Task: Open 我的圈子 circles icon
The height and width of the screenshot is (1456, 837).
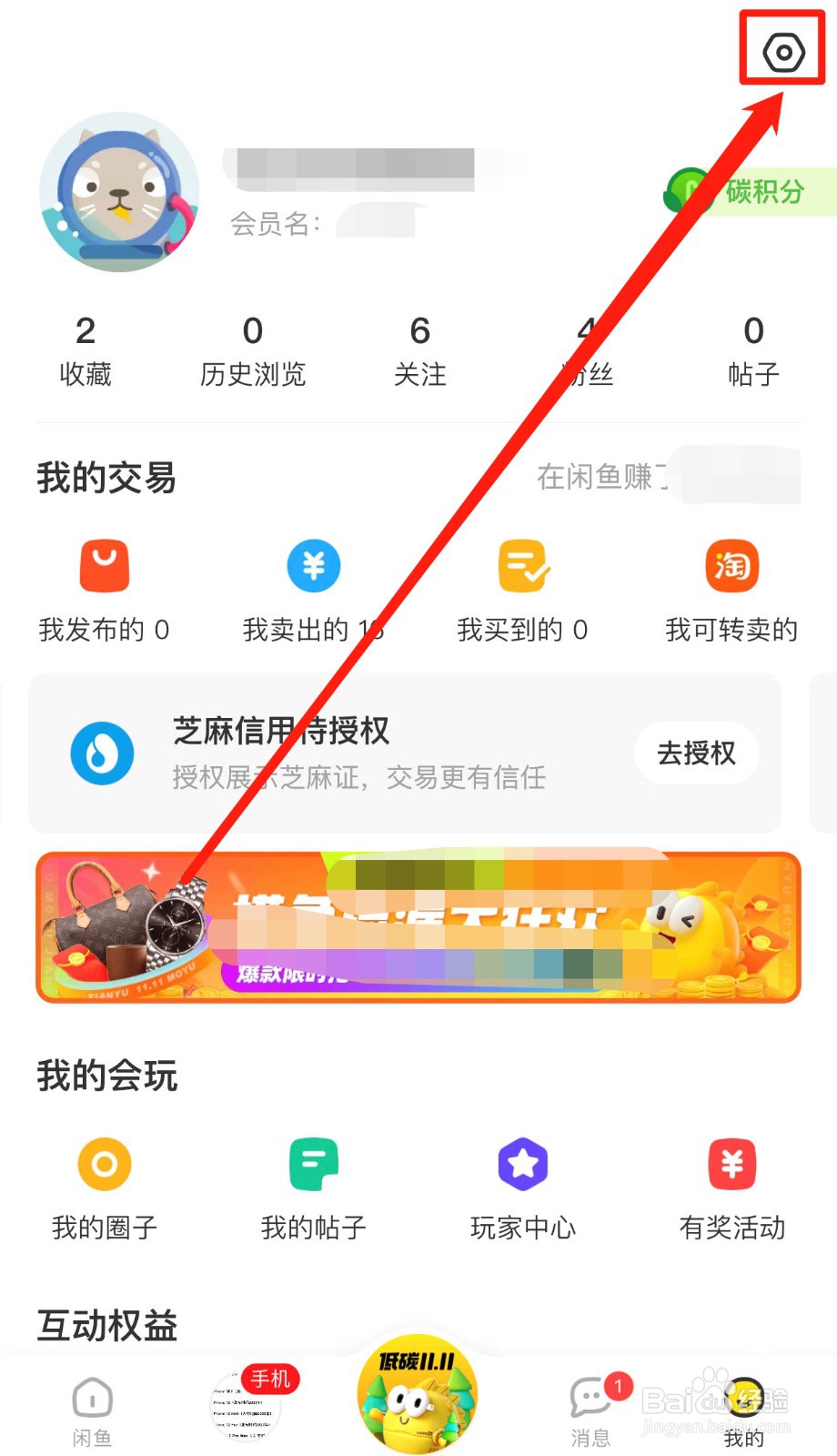Action: click(104, 1165)
